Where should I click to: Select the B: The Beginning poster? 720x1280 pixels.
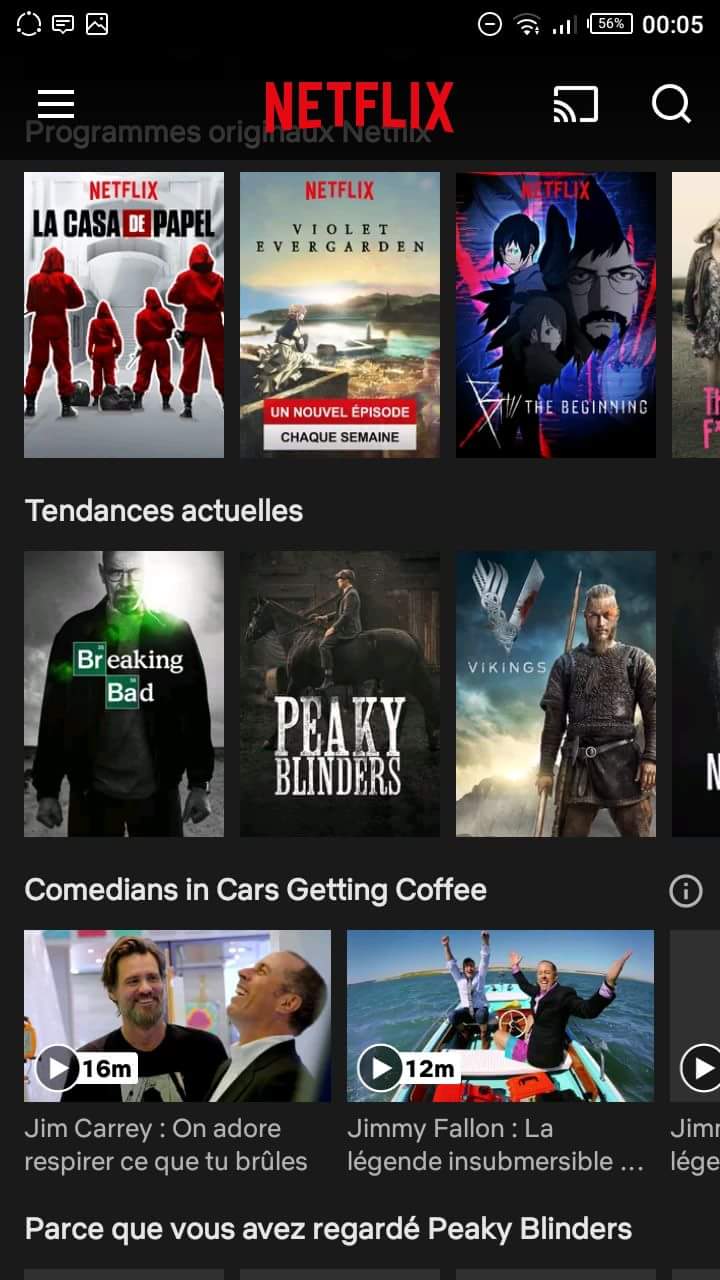point(555,313)
